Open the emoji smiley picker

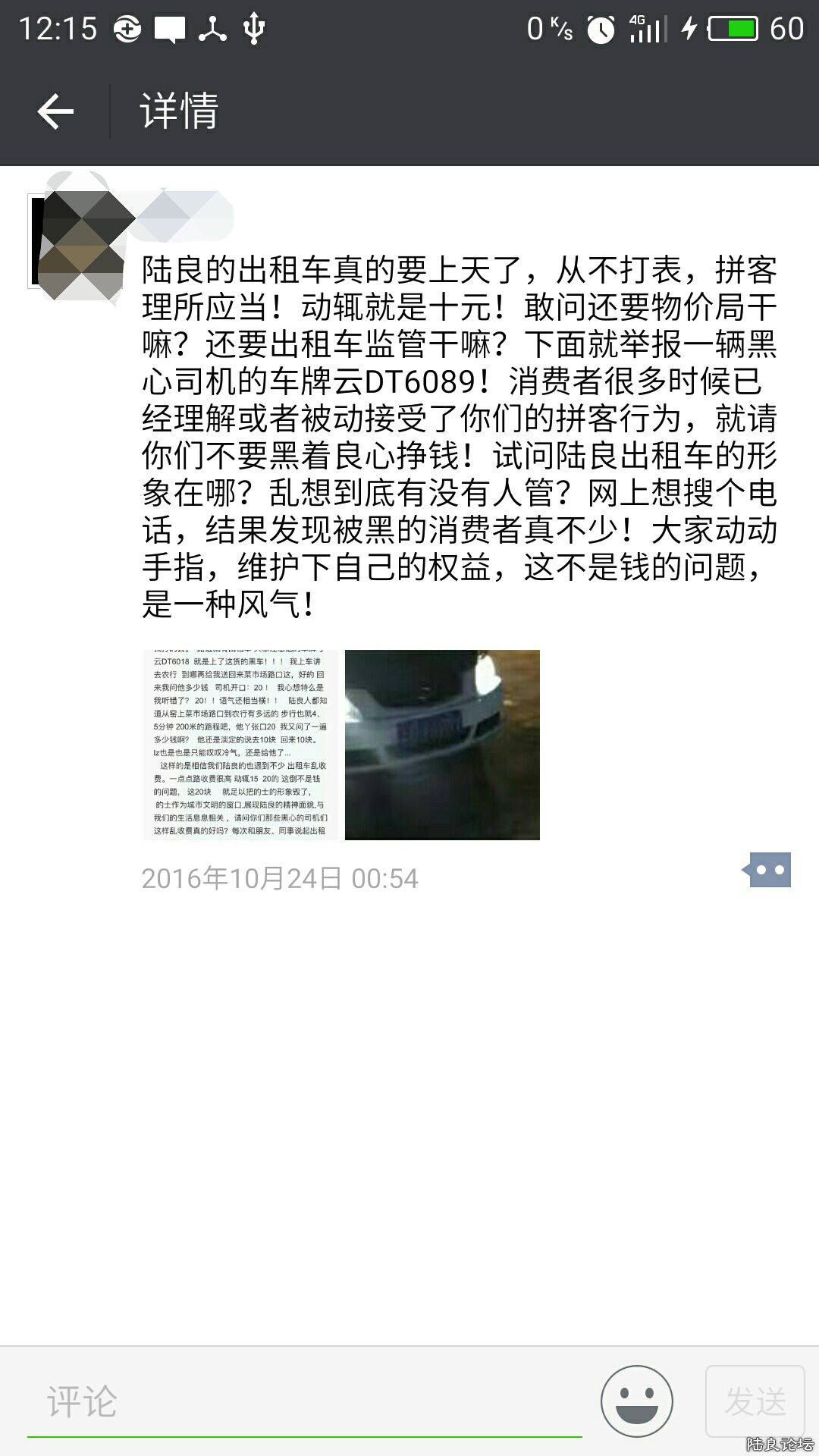[x=636, y=1401]
